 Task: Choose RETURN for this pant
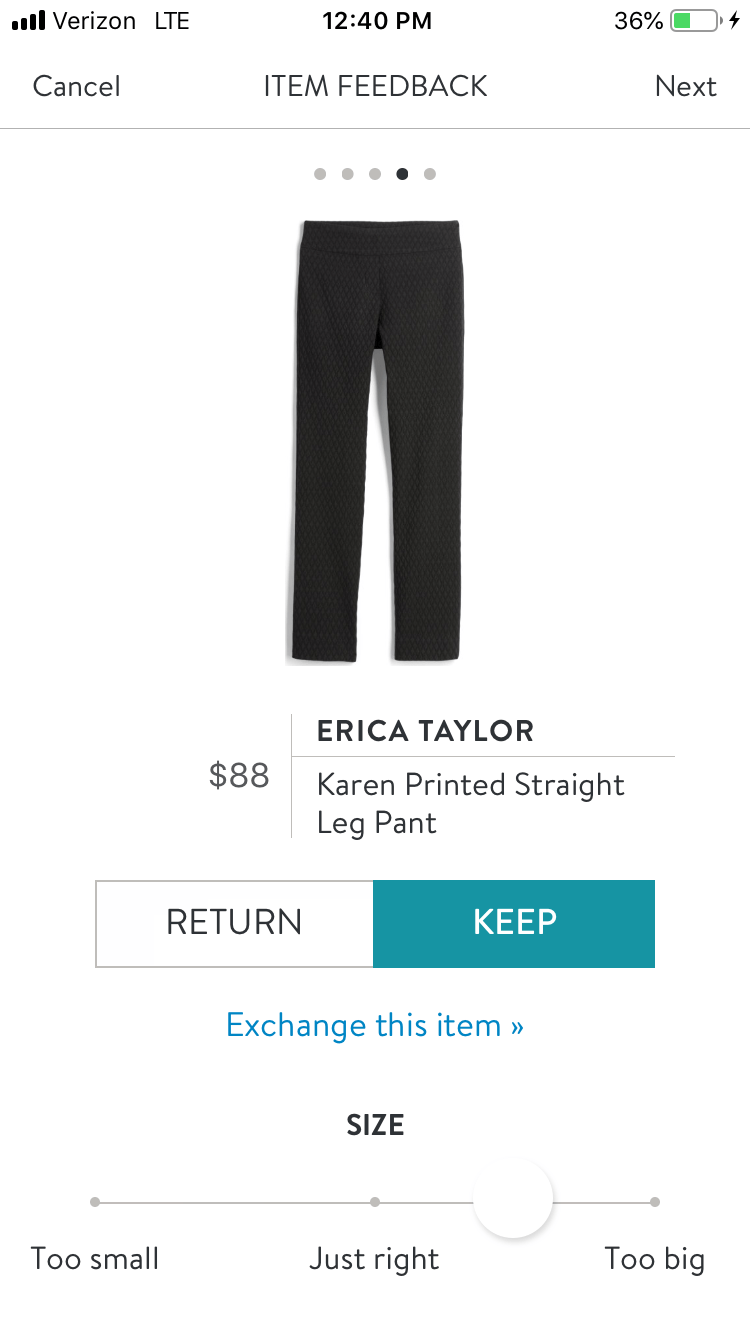tap(234, 923)
